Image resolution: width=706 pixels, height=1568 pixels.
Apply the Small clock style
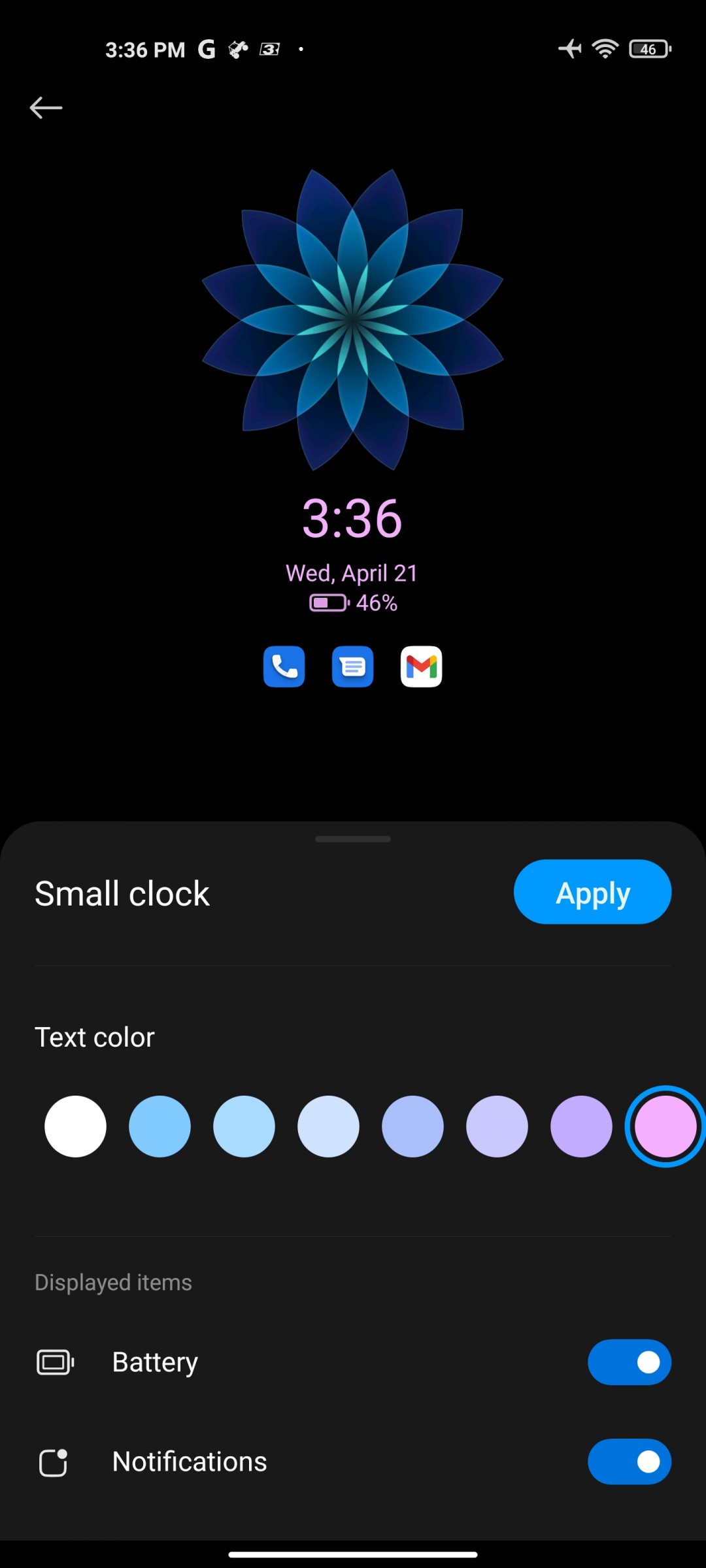click(x=592, y=892)
